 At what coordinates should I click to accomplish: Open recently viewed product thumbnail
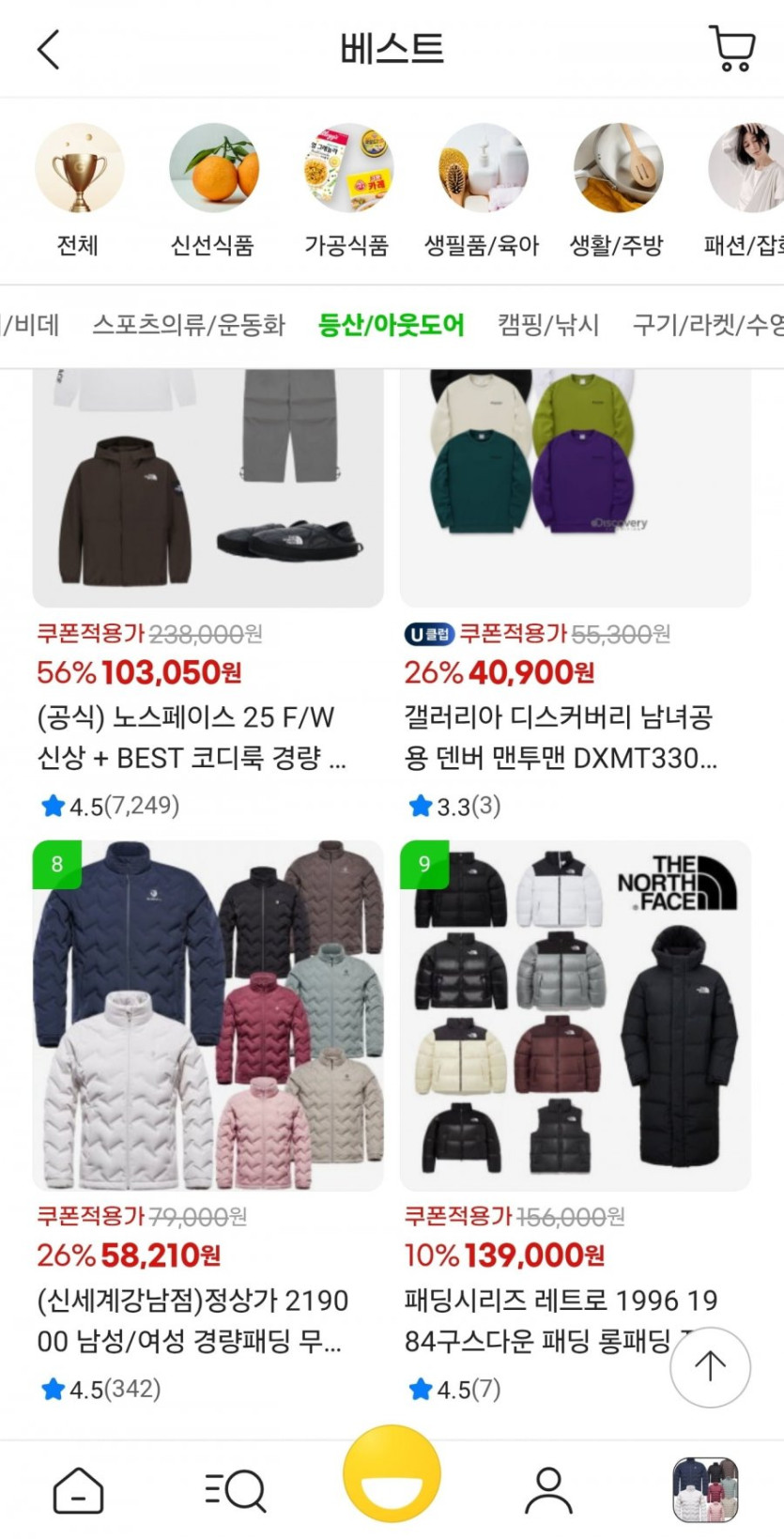coord(706,1490)
